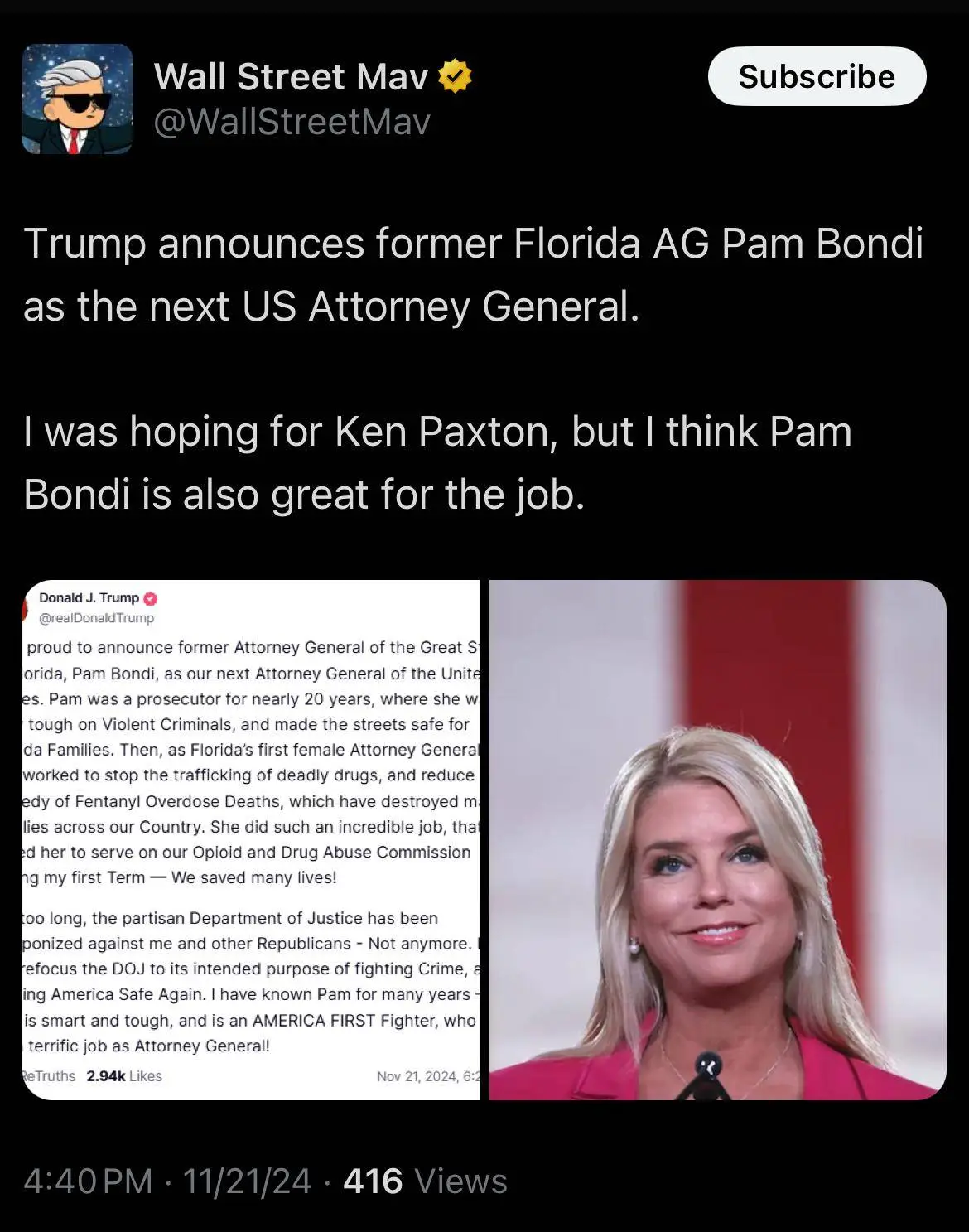Open the photo of the blonde woman
Screen dimensions: 969x1232
(x=717, y=839)
